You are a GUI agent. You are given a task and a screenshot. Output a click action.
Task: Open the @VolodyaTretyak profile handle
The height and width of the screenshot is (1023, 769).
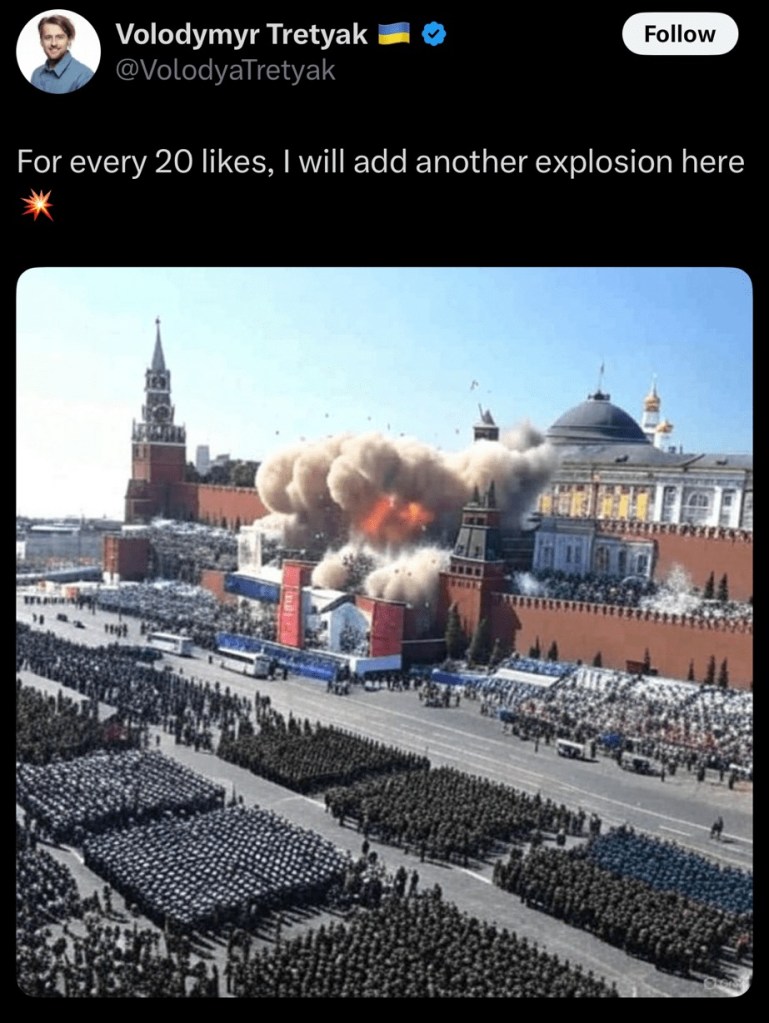tap(225, 70)
